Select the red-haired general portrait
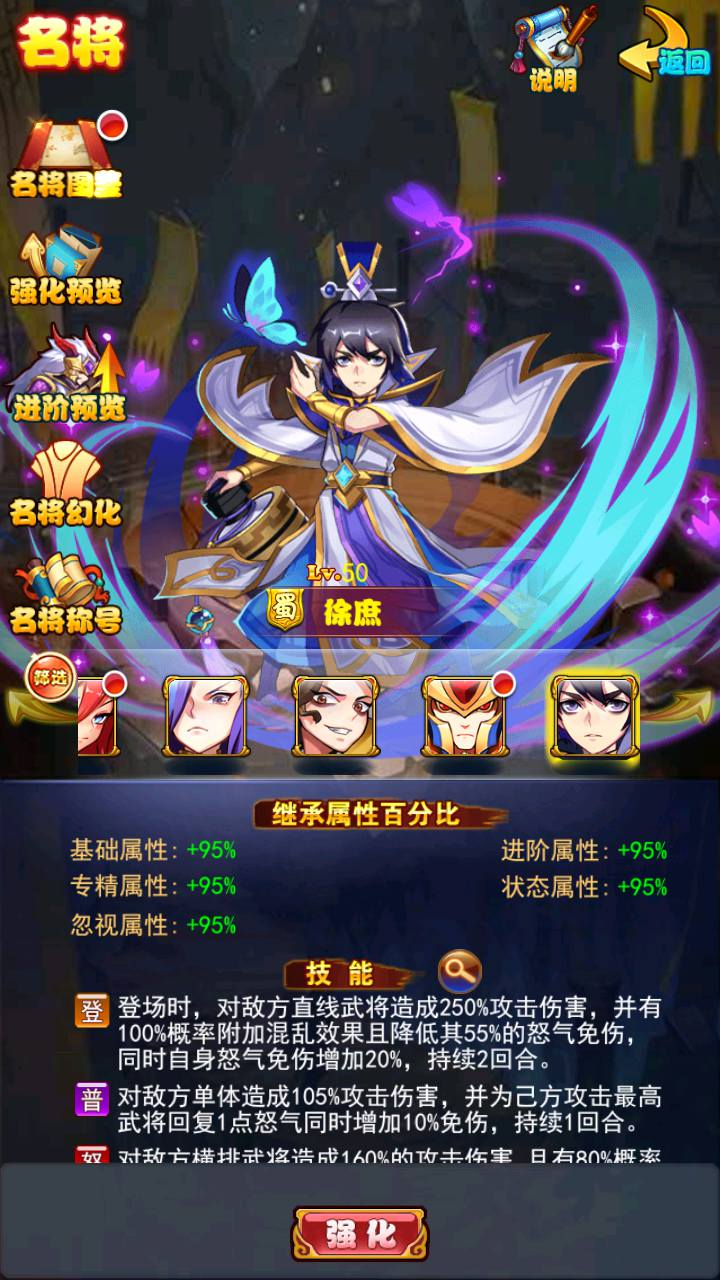720x1280 pixels. tap(98, 715)
